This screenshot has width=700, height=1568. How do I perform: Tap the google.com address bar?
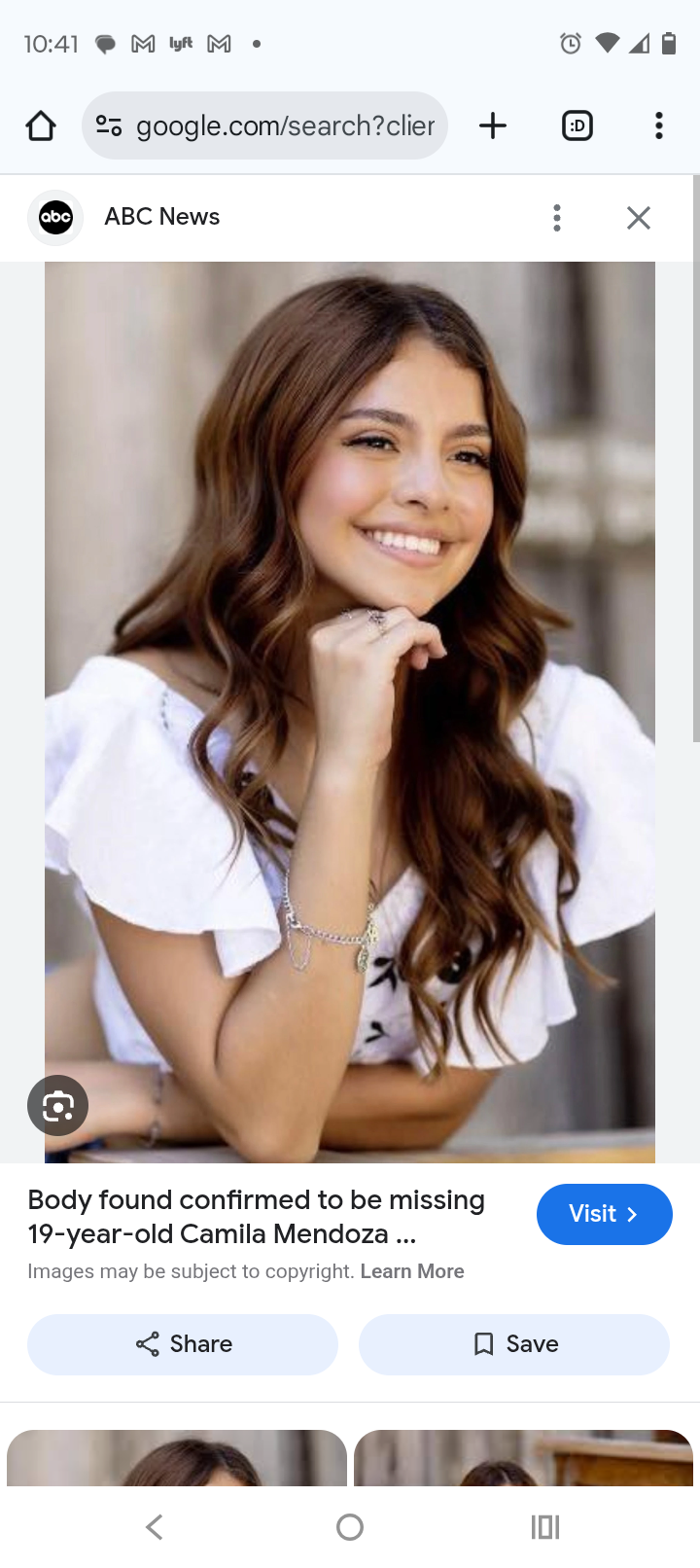pos(284,125)
